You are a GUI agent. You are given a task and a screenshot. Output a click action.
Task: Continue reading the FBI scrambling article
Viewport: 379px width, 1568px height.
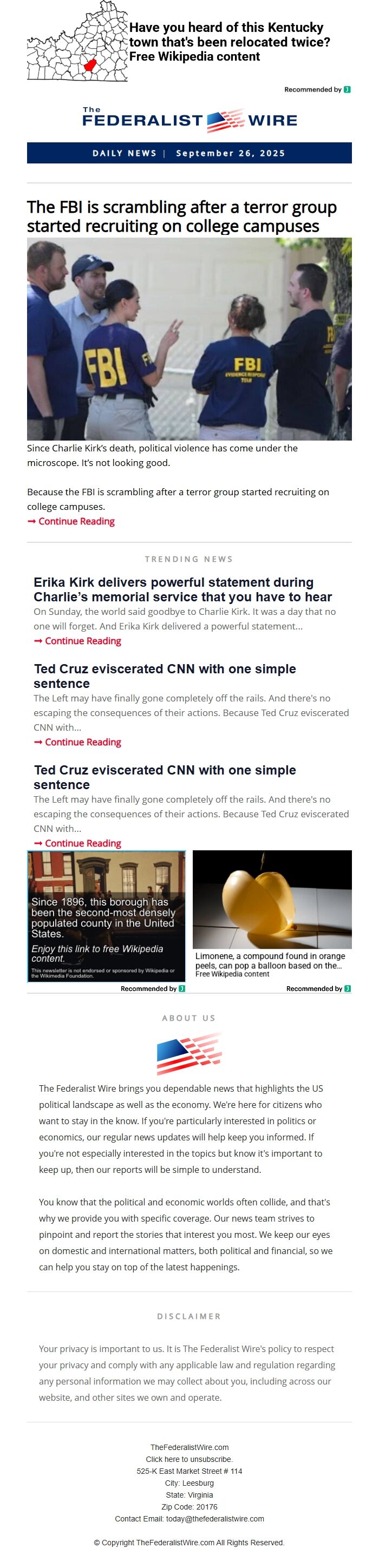point(71,521)
